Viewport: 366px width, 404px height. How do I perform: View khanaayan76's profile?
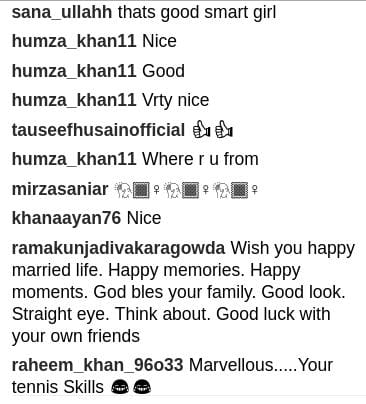coord(66,218)
